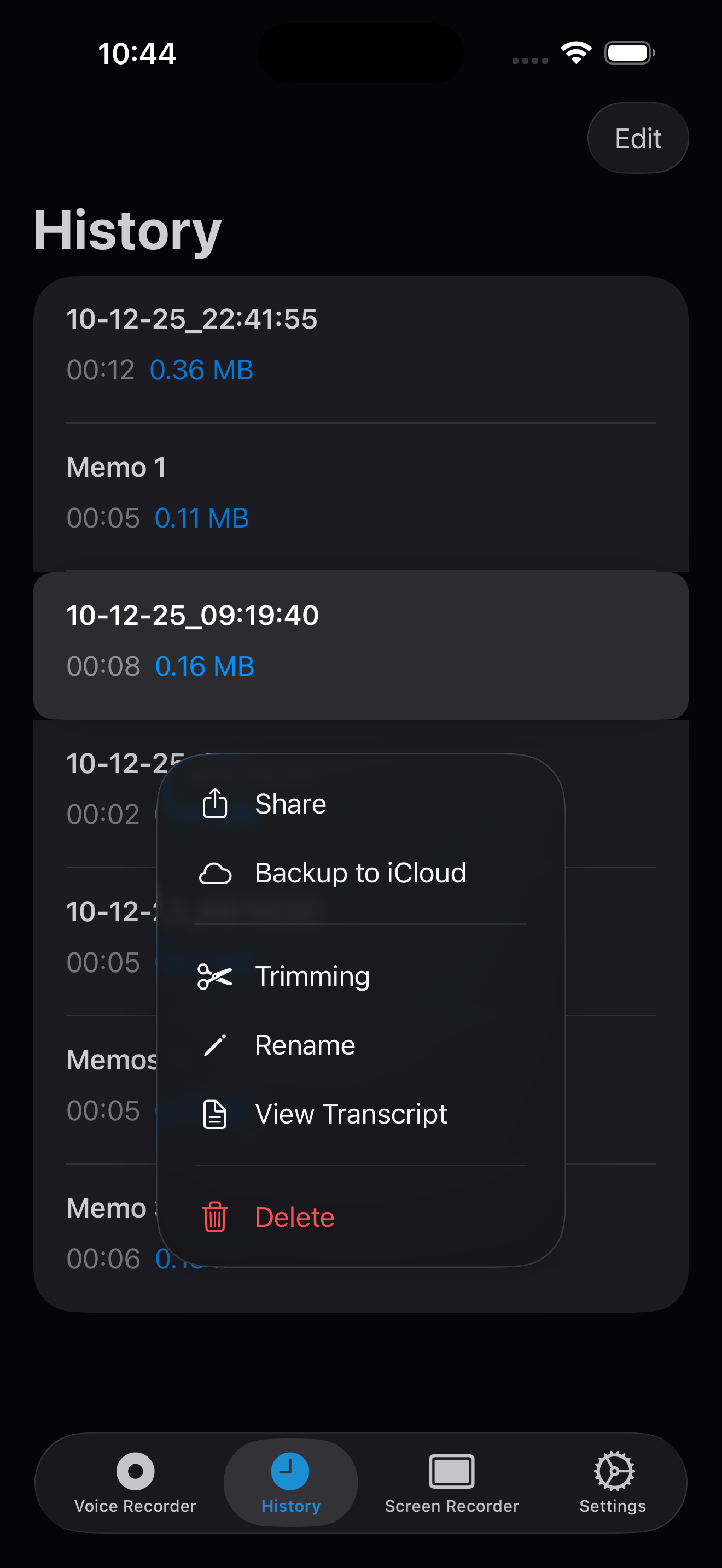Open recording 10-12-25_22:41:55
The height and width of the screenshot is (1568, 722).
click(360, 344)
